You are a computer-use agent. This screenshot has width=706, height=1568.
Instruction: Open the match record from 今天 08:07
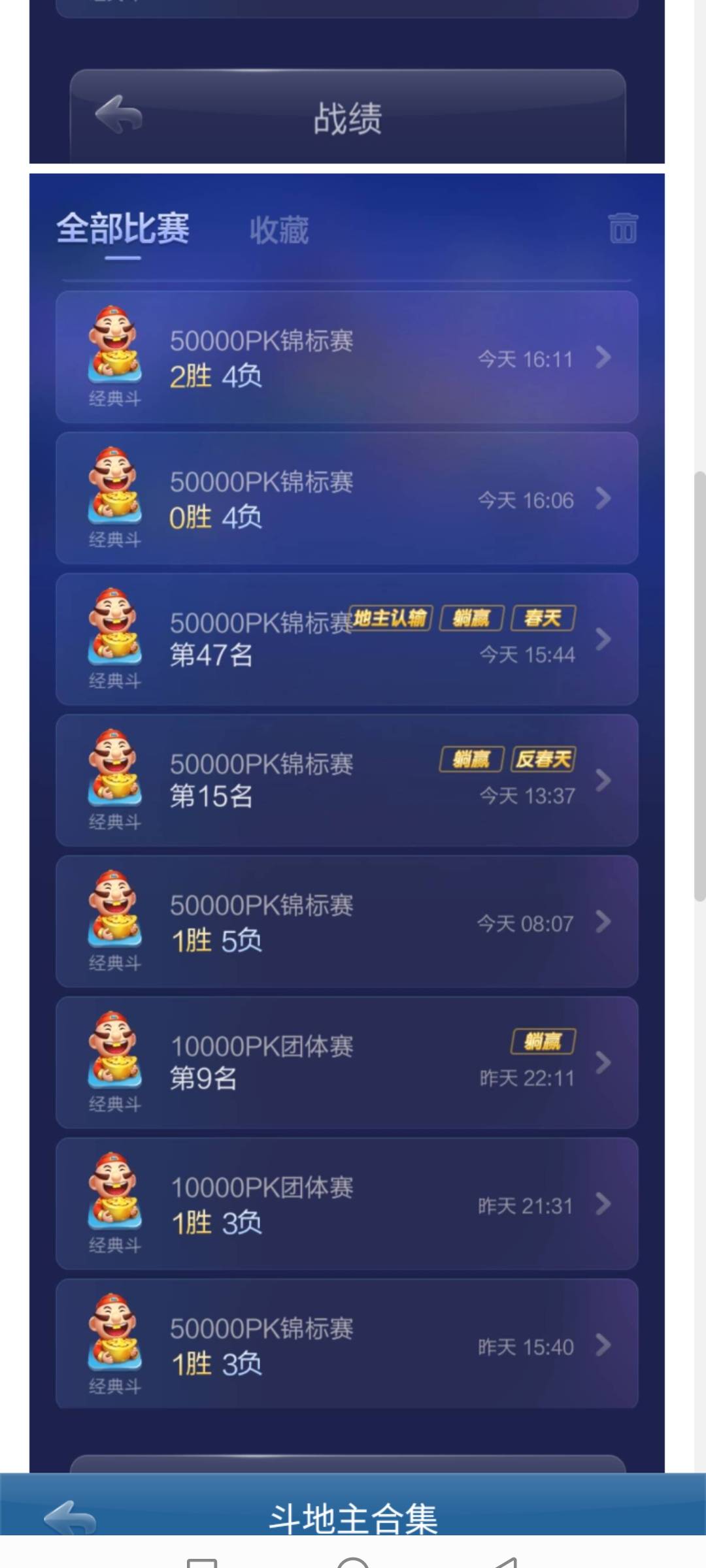346,921
